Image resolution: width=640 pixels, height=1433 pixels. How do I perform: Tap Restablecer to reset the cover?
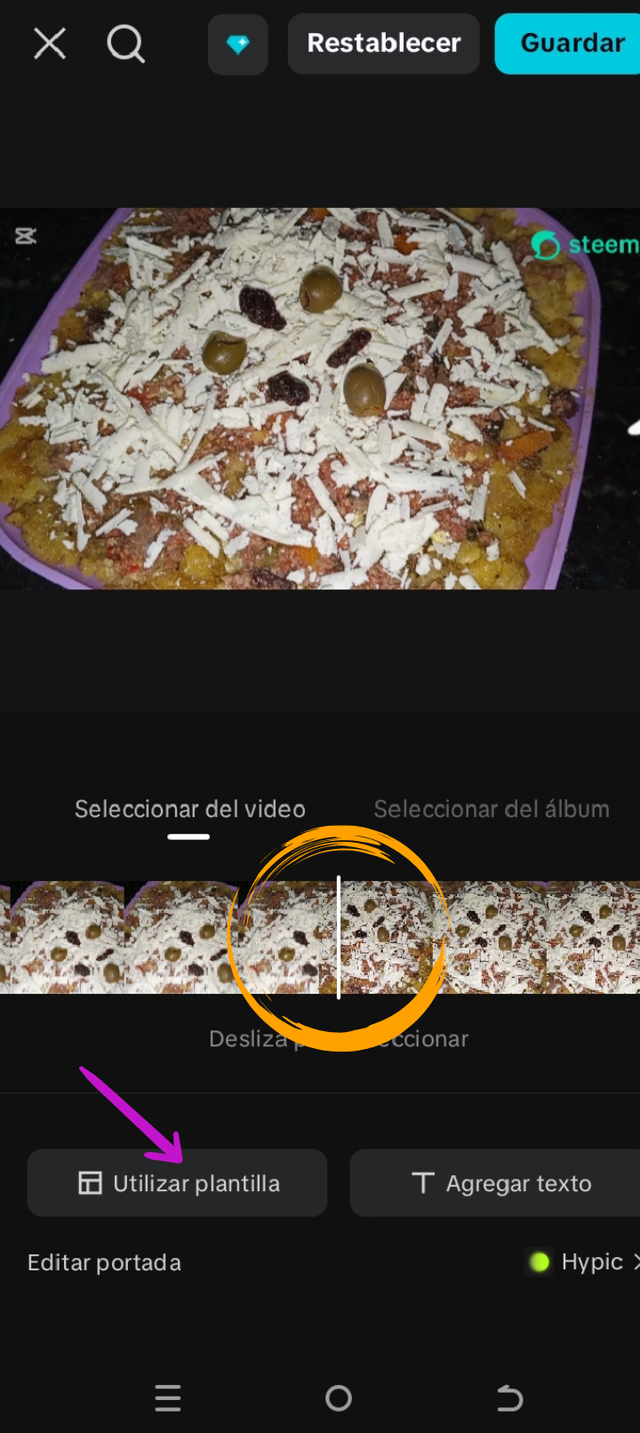click(x=383, y=44)
